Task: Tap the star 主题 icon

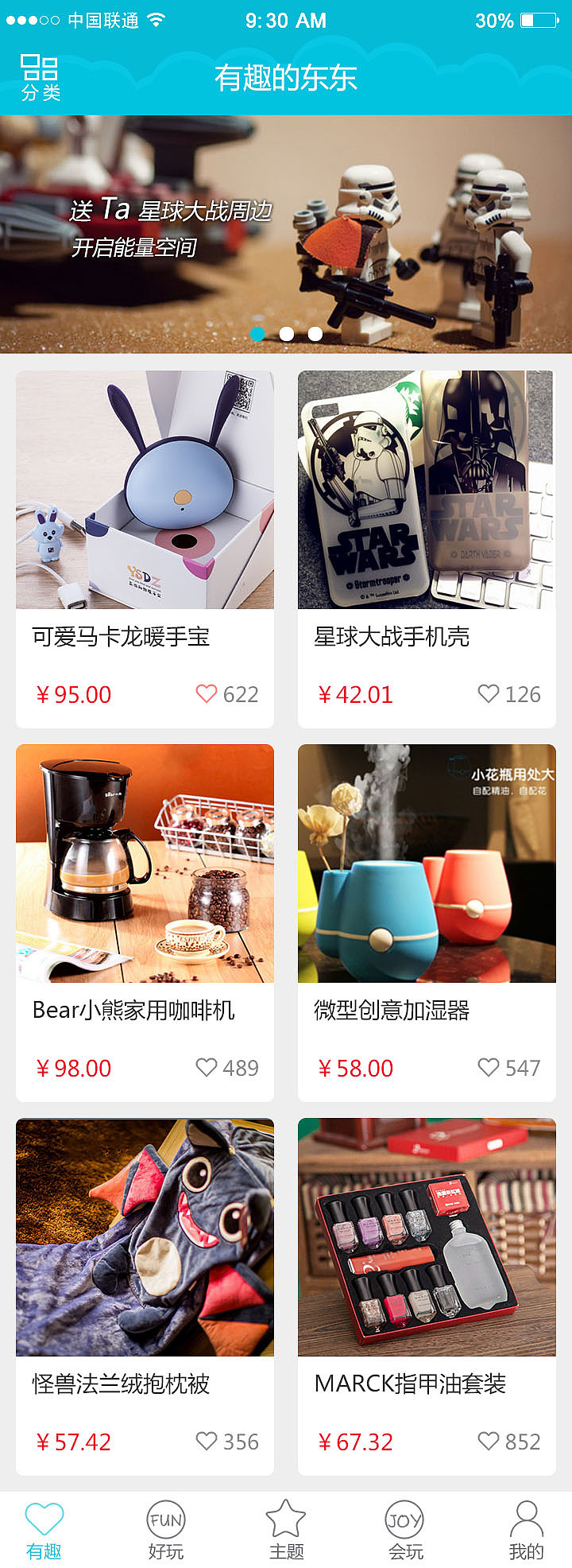Action: tap(285, 1519)
